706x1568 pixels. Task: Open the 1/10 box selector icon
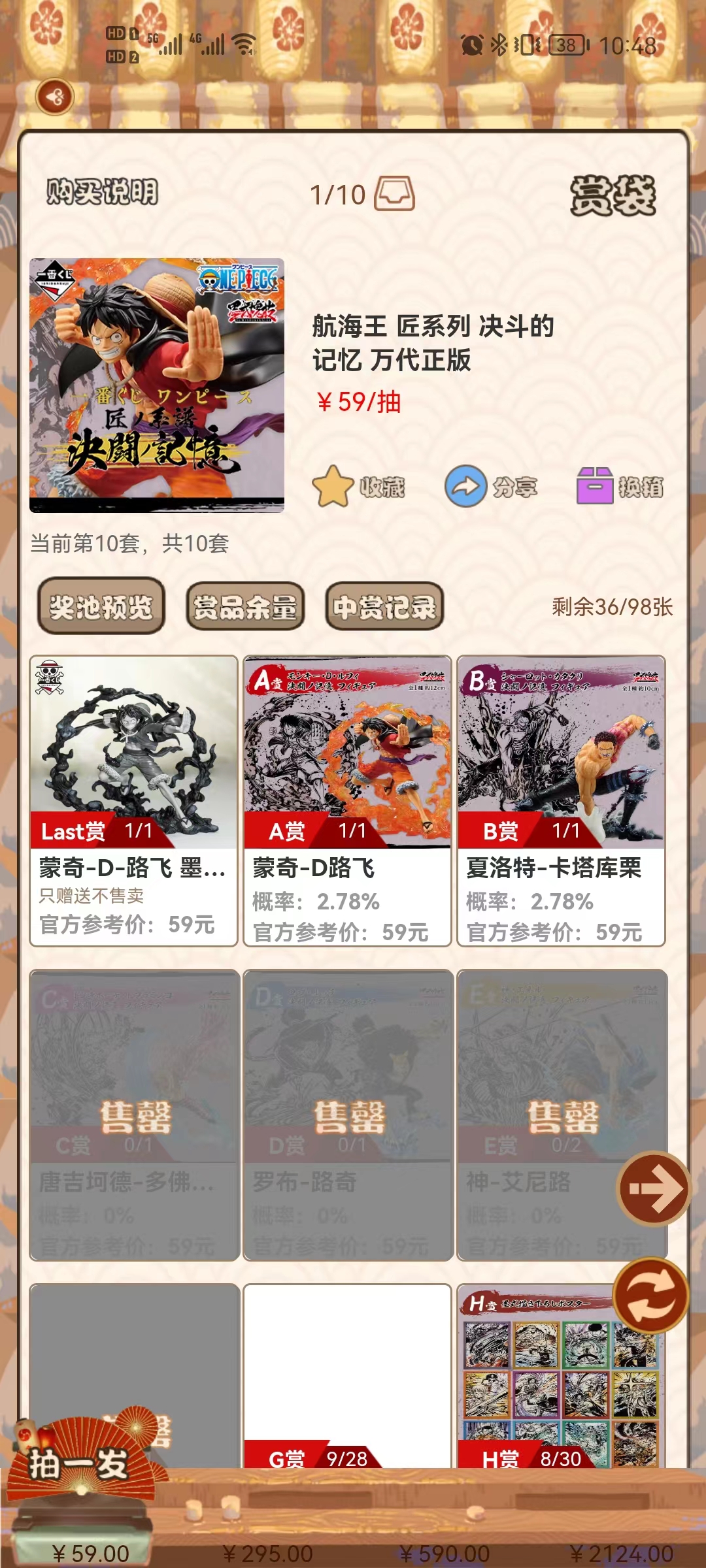(x=395, y=194)
